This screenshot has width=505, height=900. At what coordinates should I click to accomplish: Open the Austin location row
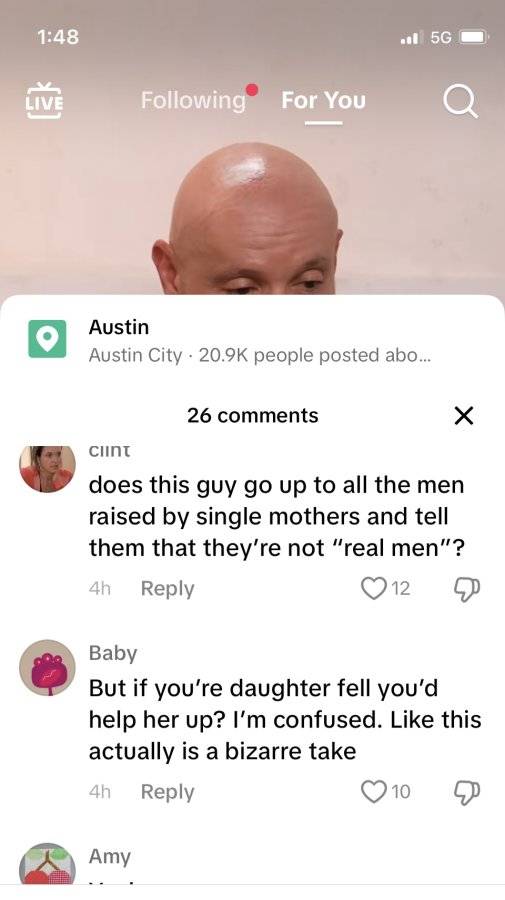252,341
